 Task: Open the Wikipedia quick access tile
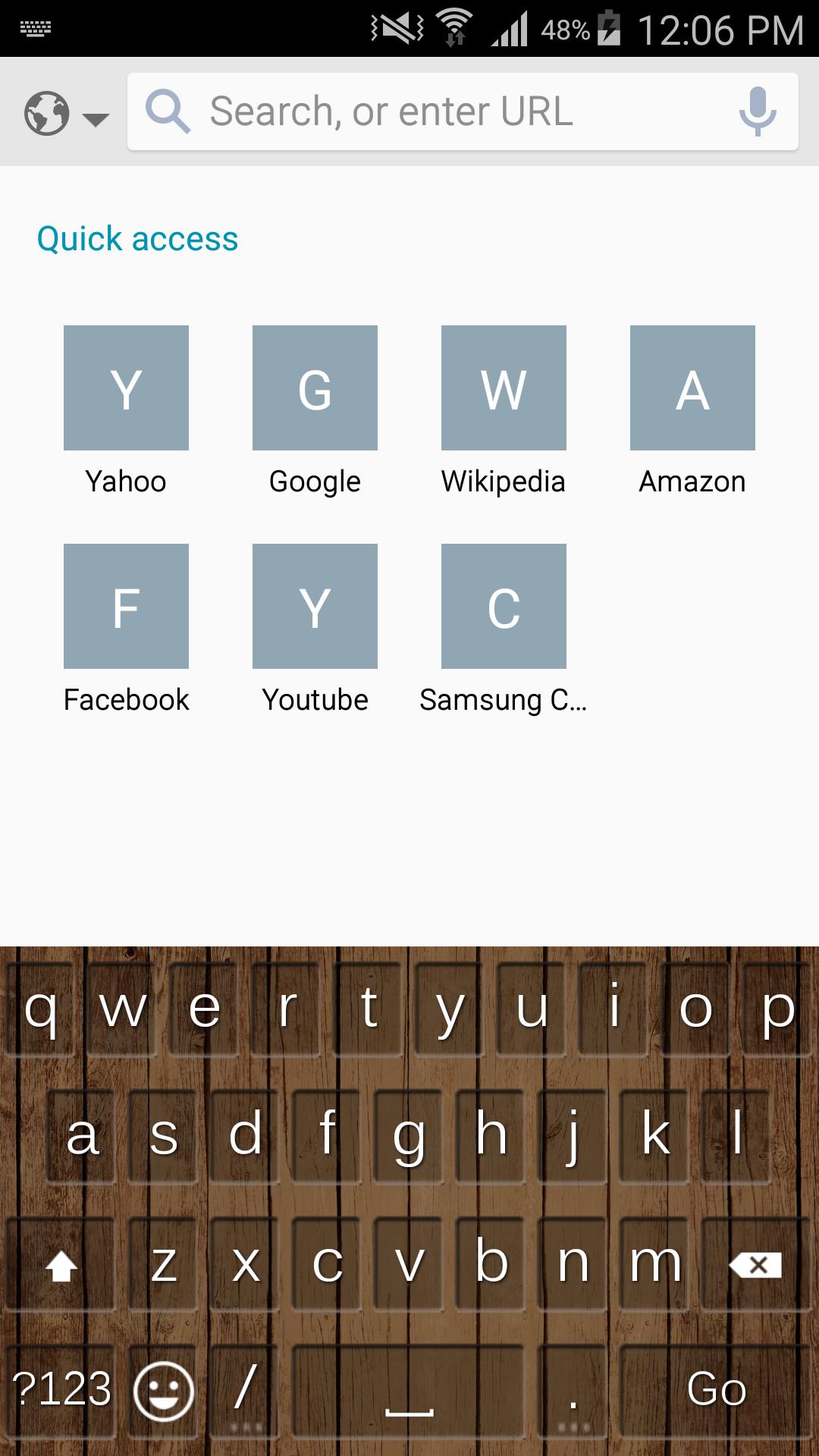[504, 388]
